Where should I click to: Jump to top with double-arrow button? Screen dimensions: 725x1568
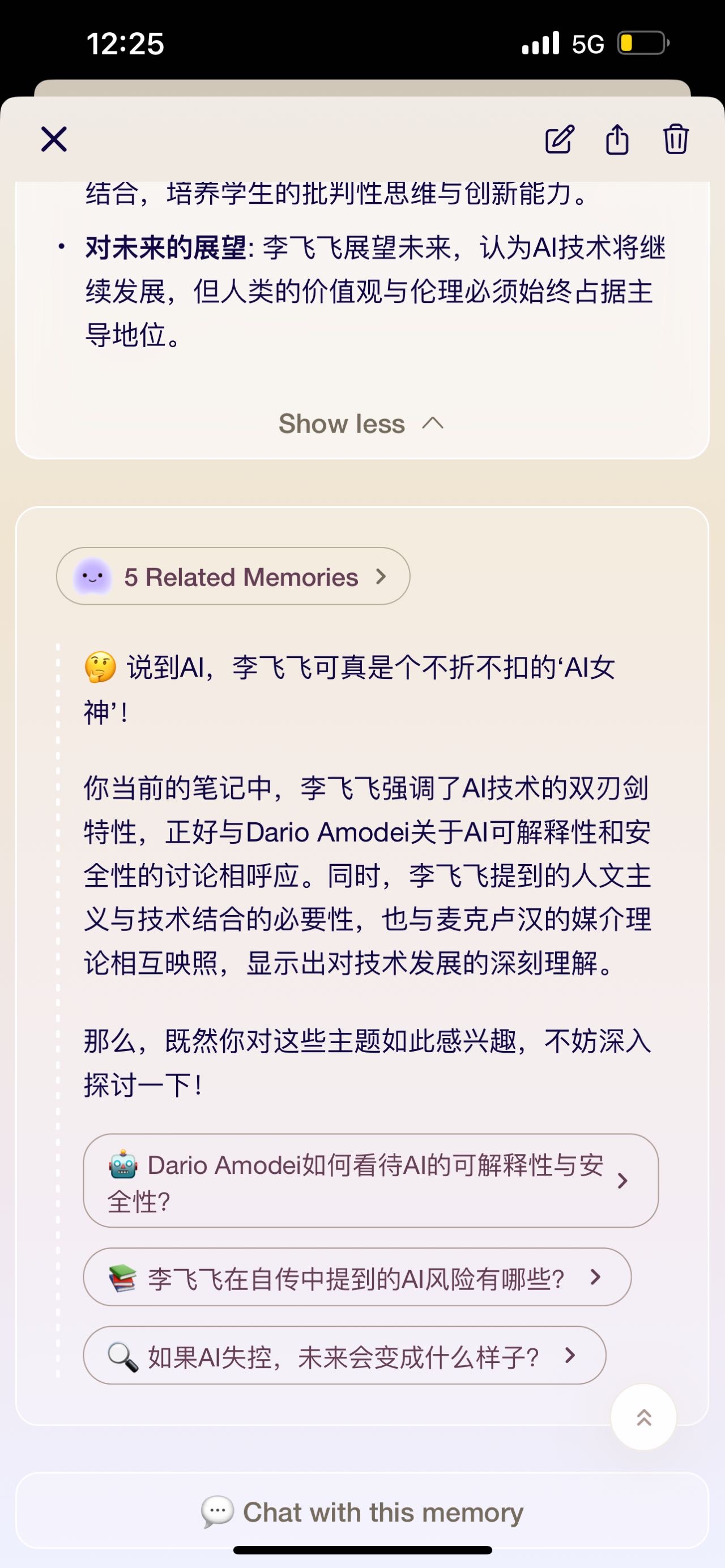(x=644, y=1417)
